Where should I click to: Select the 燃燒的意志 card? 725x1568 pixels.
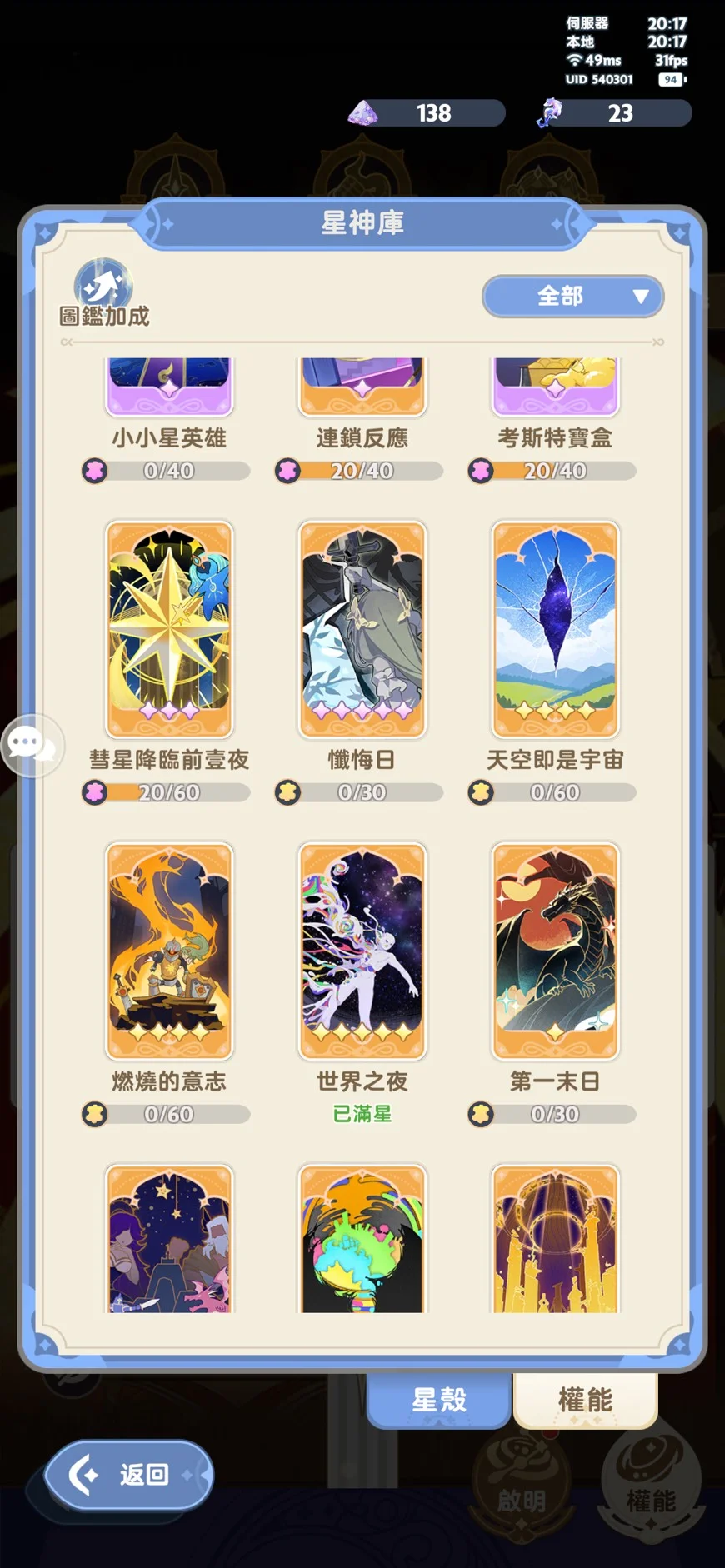pyautogui.click(x=169, y=951)
